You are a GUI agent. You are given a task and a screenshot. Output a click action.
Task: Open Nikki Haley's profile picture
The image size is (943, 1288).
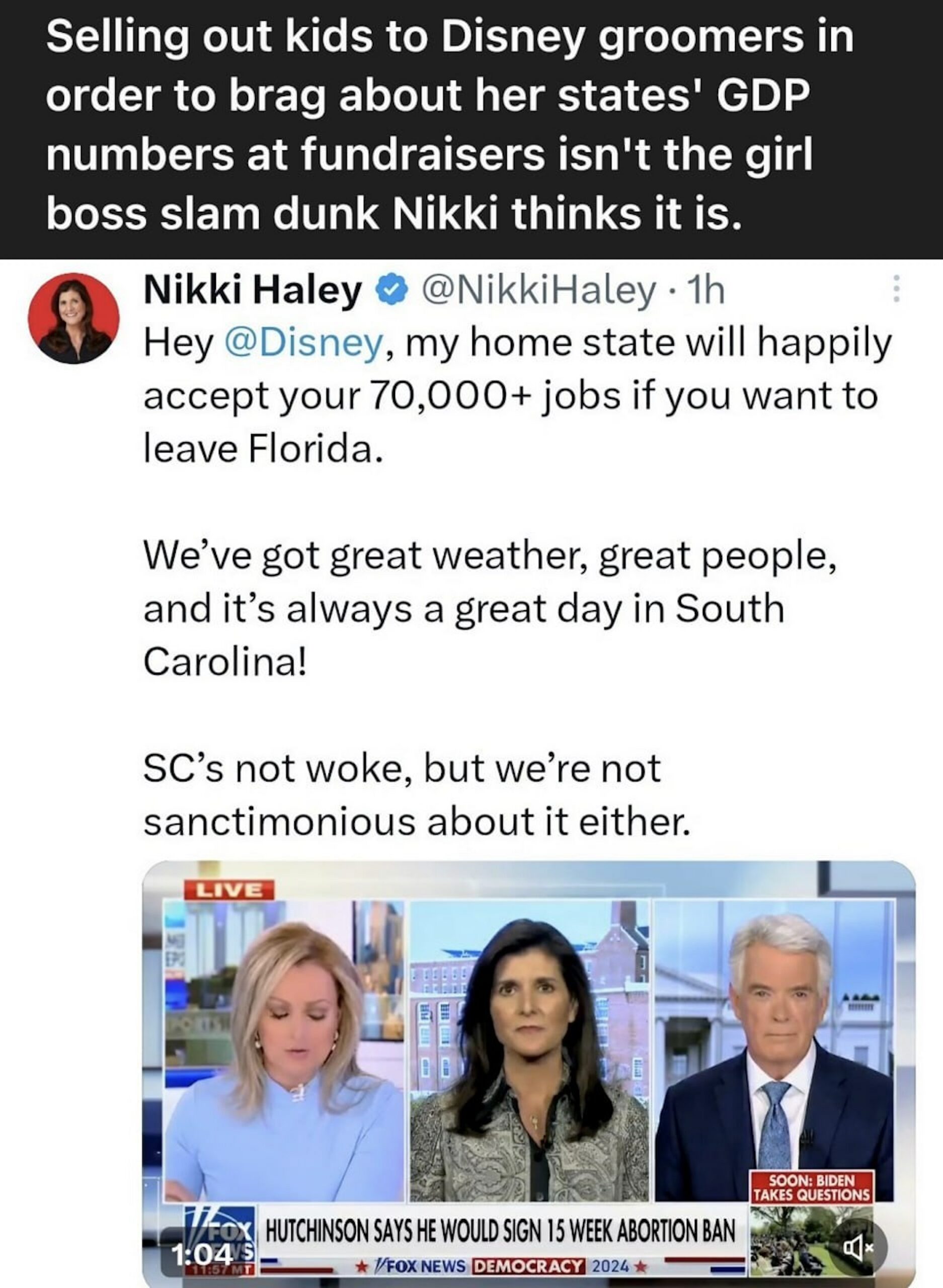pos(73,318)
